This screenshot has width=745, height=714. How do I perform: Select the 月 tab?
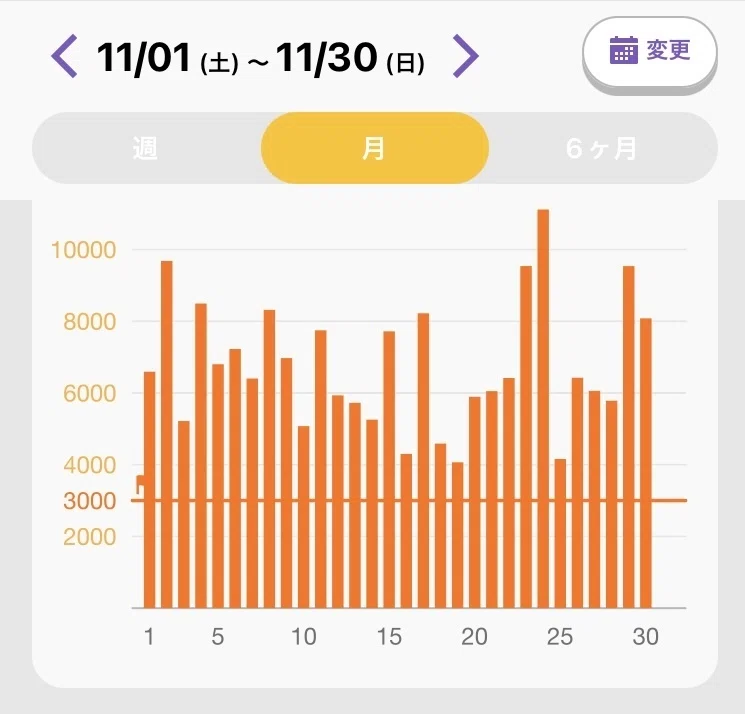coord(374,148)
